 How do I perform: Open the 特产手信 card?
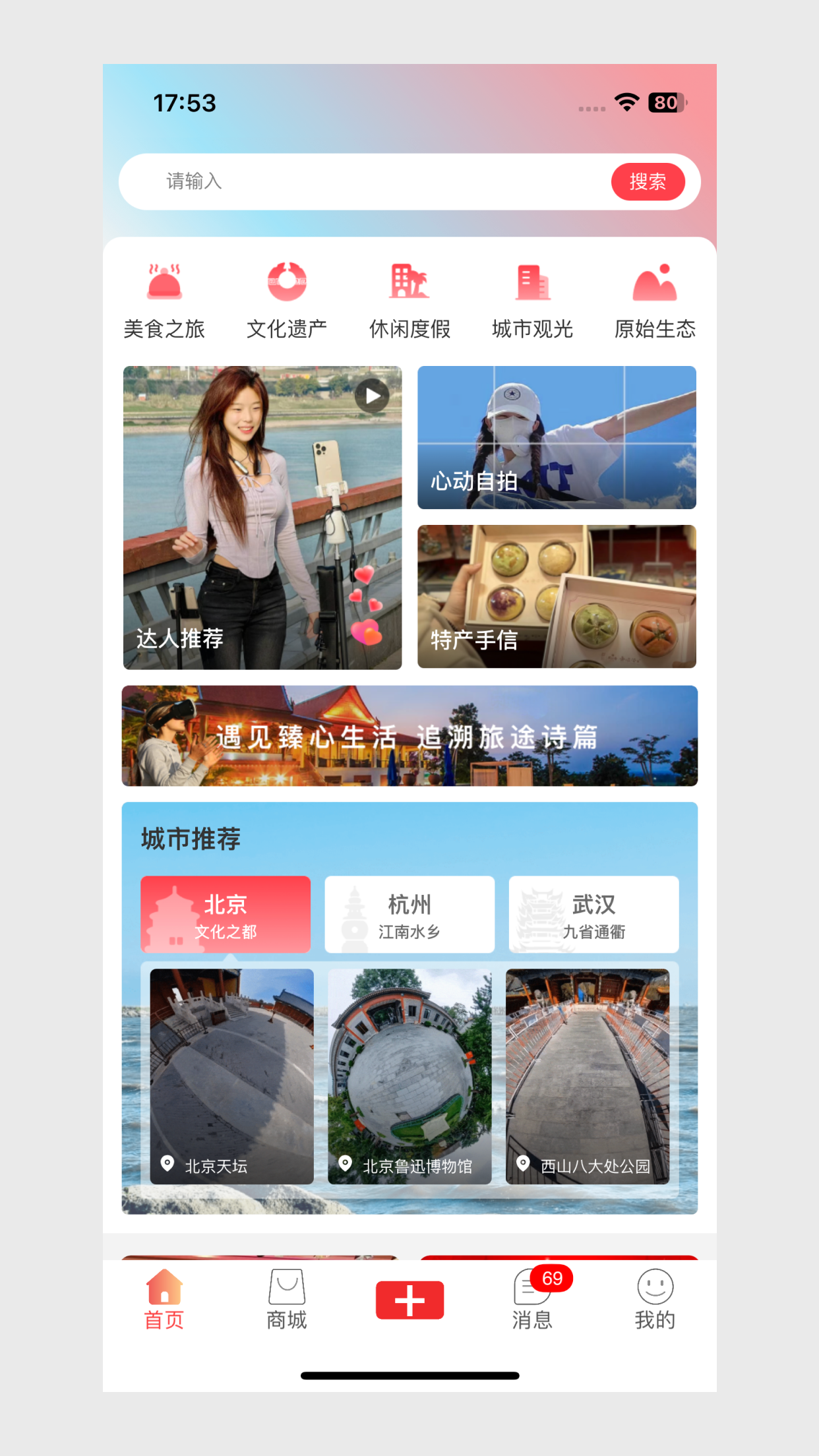coord(556,595)
